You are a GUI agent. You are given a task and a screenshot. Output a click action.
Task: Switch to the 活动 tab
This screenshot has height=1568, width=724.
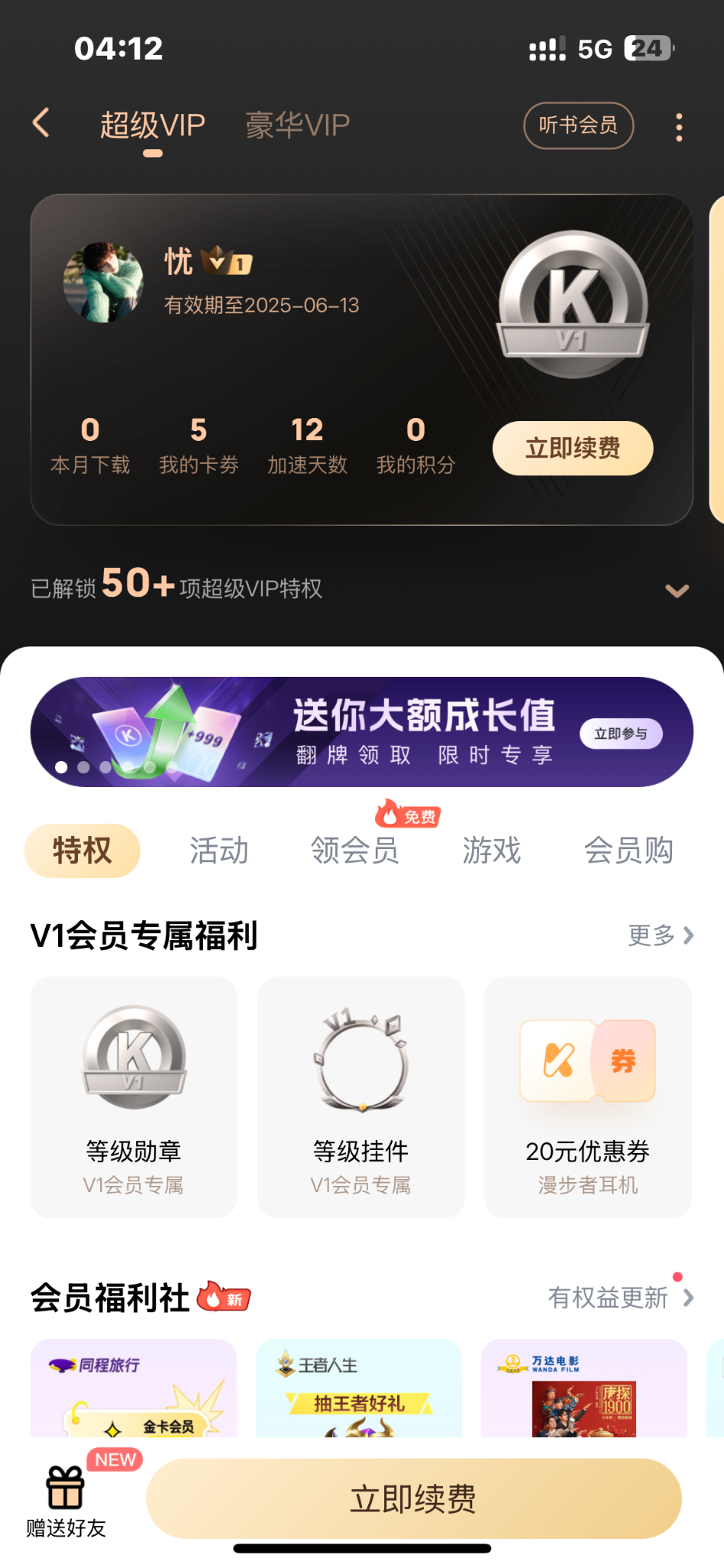point(219,851)
